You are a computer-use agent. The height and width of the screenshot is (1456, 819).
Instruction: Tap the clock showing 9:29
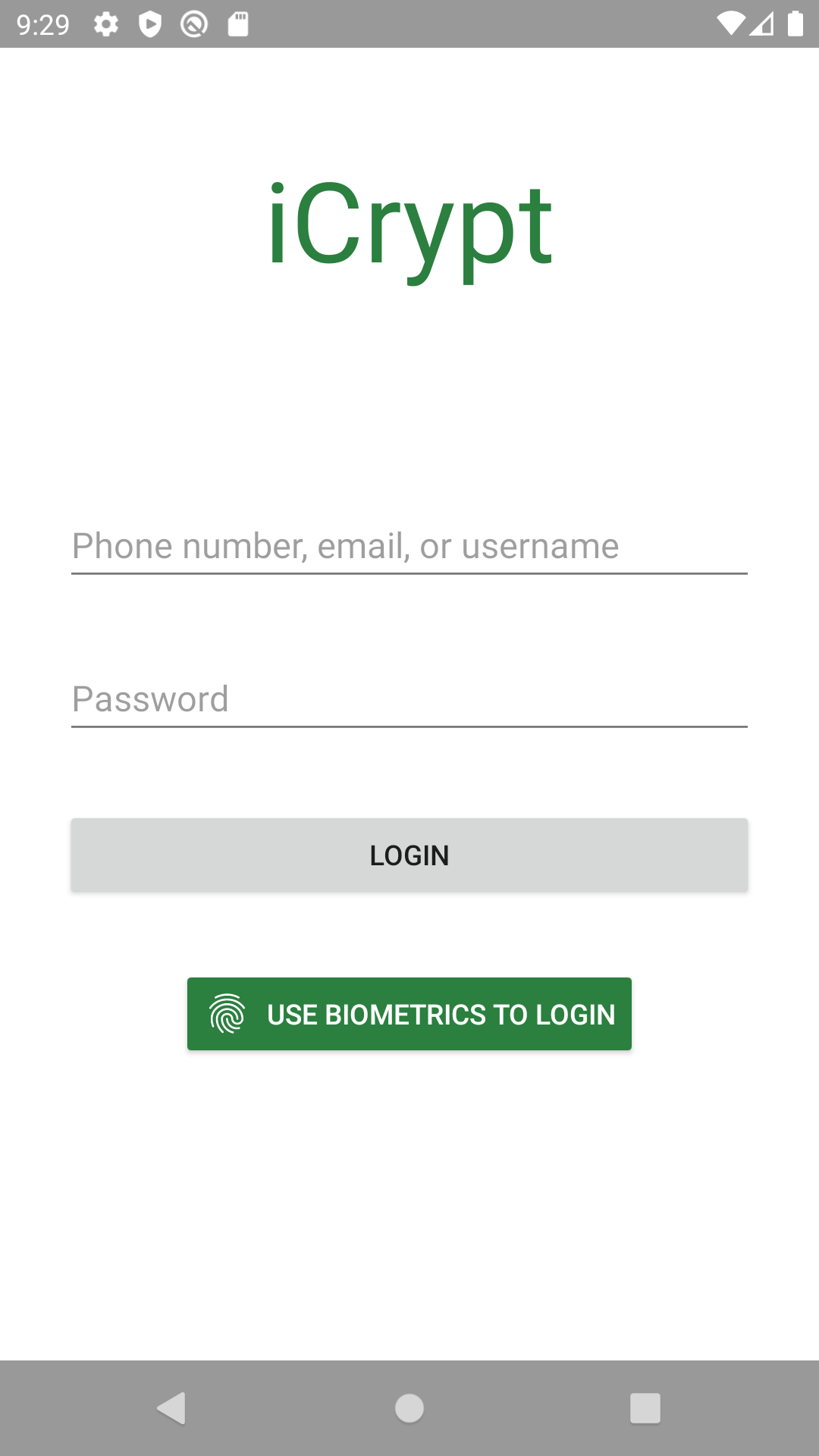tap(42, 24)
